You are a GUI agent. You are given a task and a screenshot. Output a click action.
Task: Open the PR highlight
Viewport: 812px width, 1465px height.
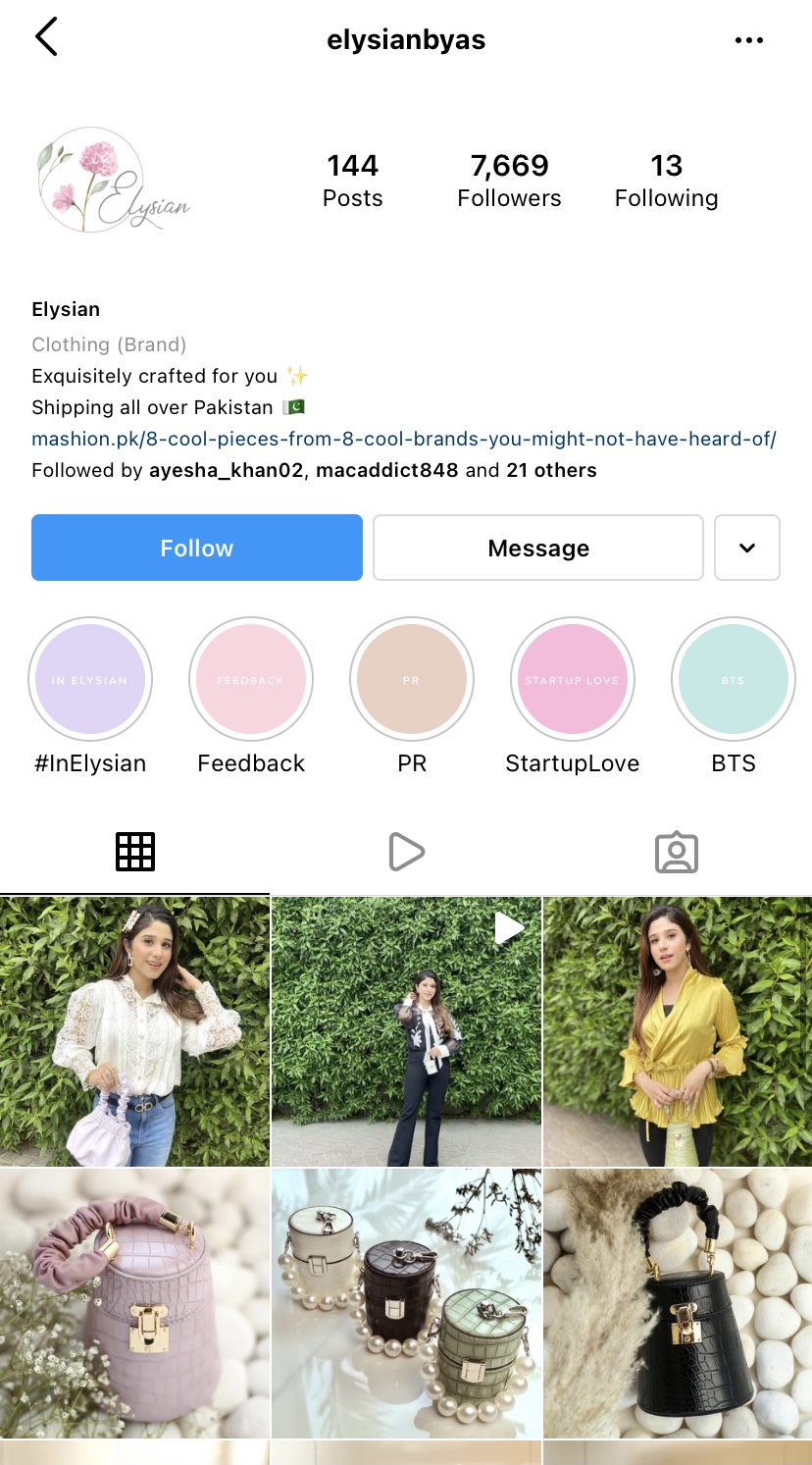point(412,679)
